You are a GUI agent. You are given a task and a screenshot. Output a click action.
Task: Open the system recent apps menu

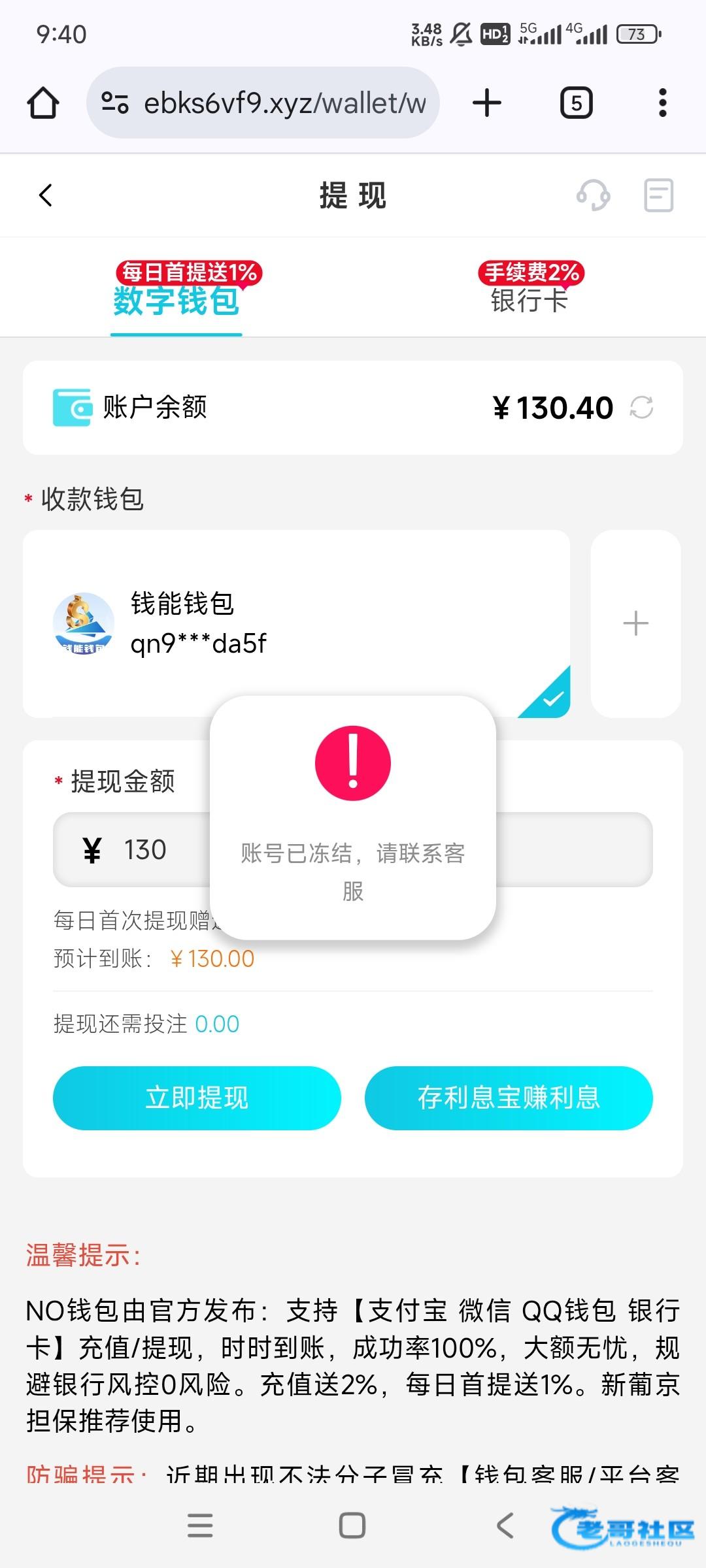click(x=200, y=1526)
